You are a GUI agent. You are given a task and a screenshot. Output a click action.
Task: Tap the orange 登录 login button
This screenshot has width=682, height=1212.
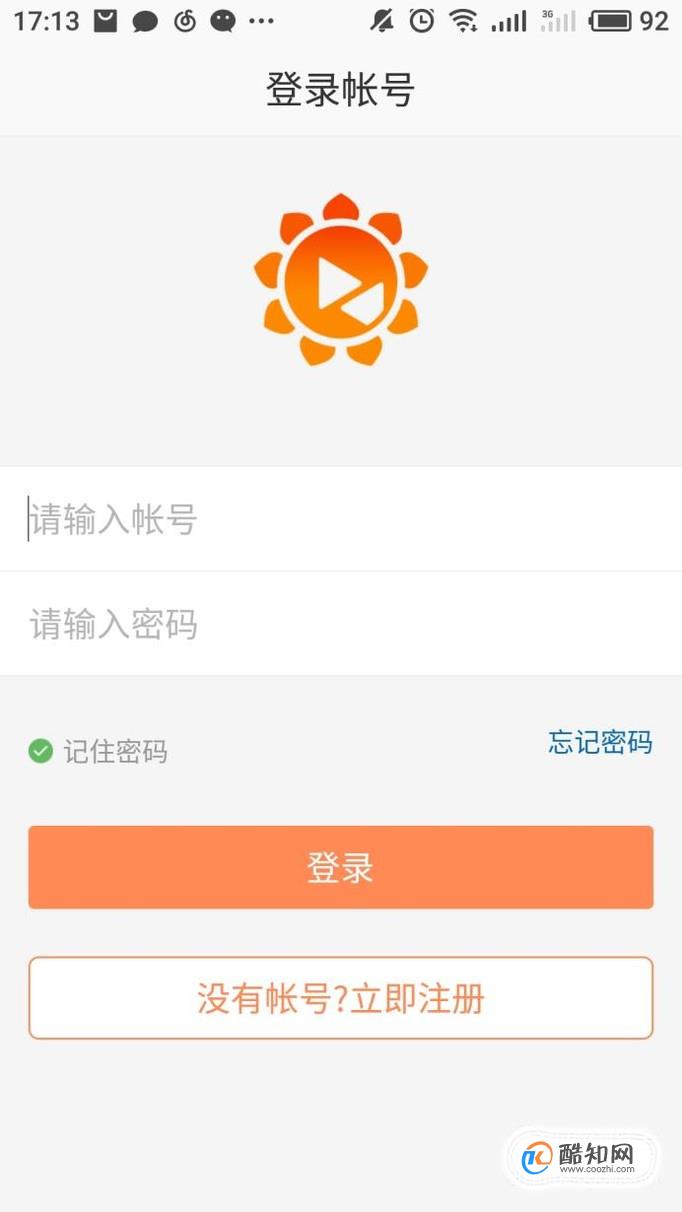pyautogui.click(x=340, y=867)
